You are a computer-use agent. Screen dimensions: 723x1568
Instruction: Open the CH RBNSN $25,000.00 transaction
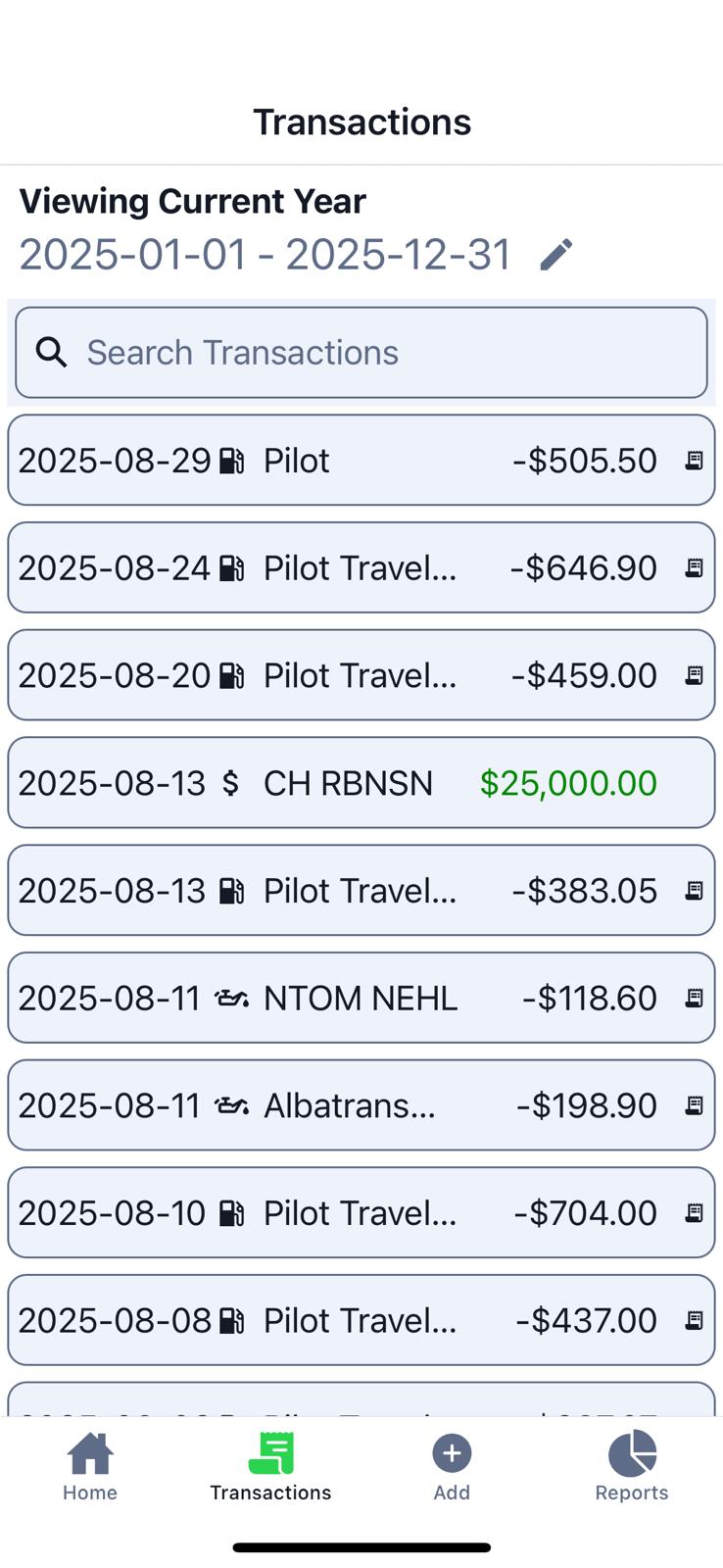coord(361,783)
